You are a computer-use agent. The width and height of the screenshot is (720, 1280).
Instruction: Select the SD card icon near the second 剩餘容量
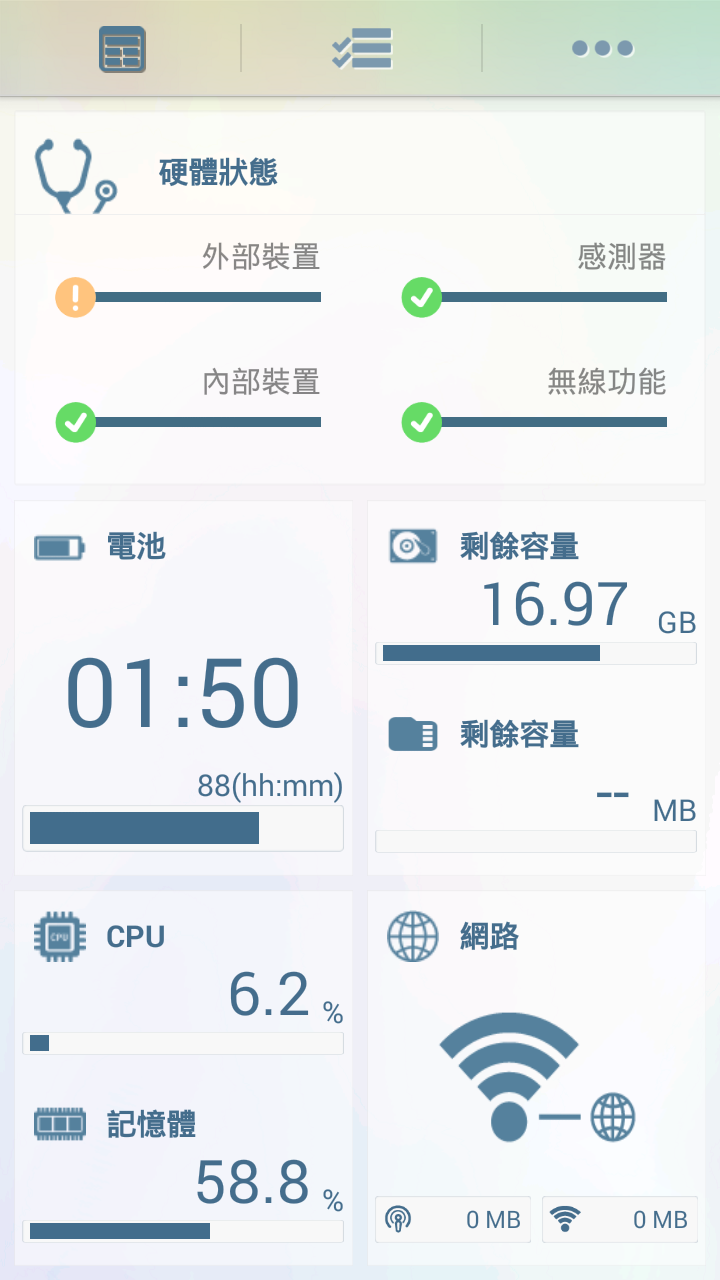click(x=414, y=734)
